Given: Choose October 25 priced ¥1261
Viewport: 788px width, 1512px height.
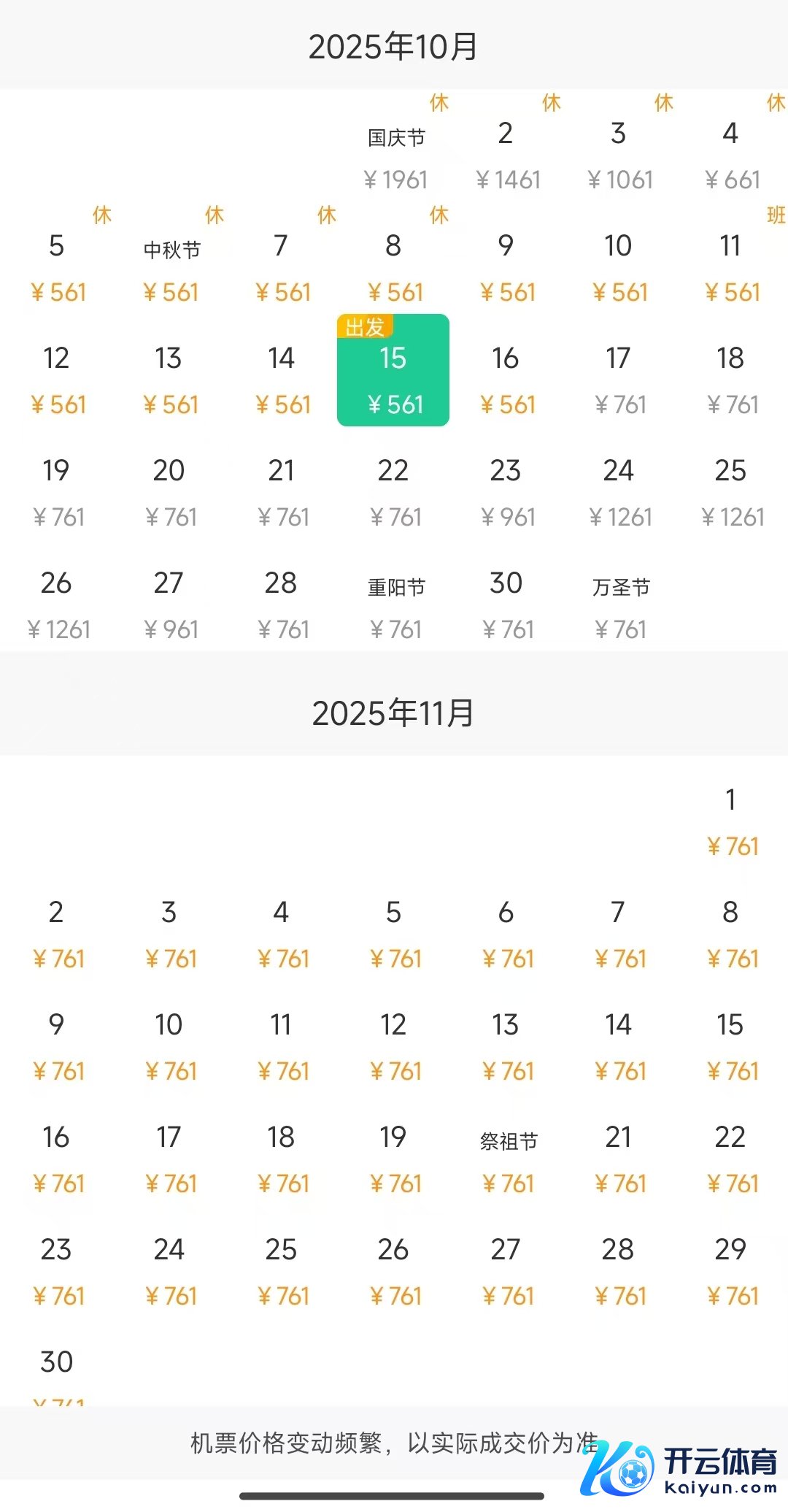Looking at the screenshot, I should point(731,492).
